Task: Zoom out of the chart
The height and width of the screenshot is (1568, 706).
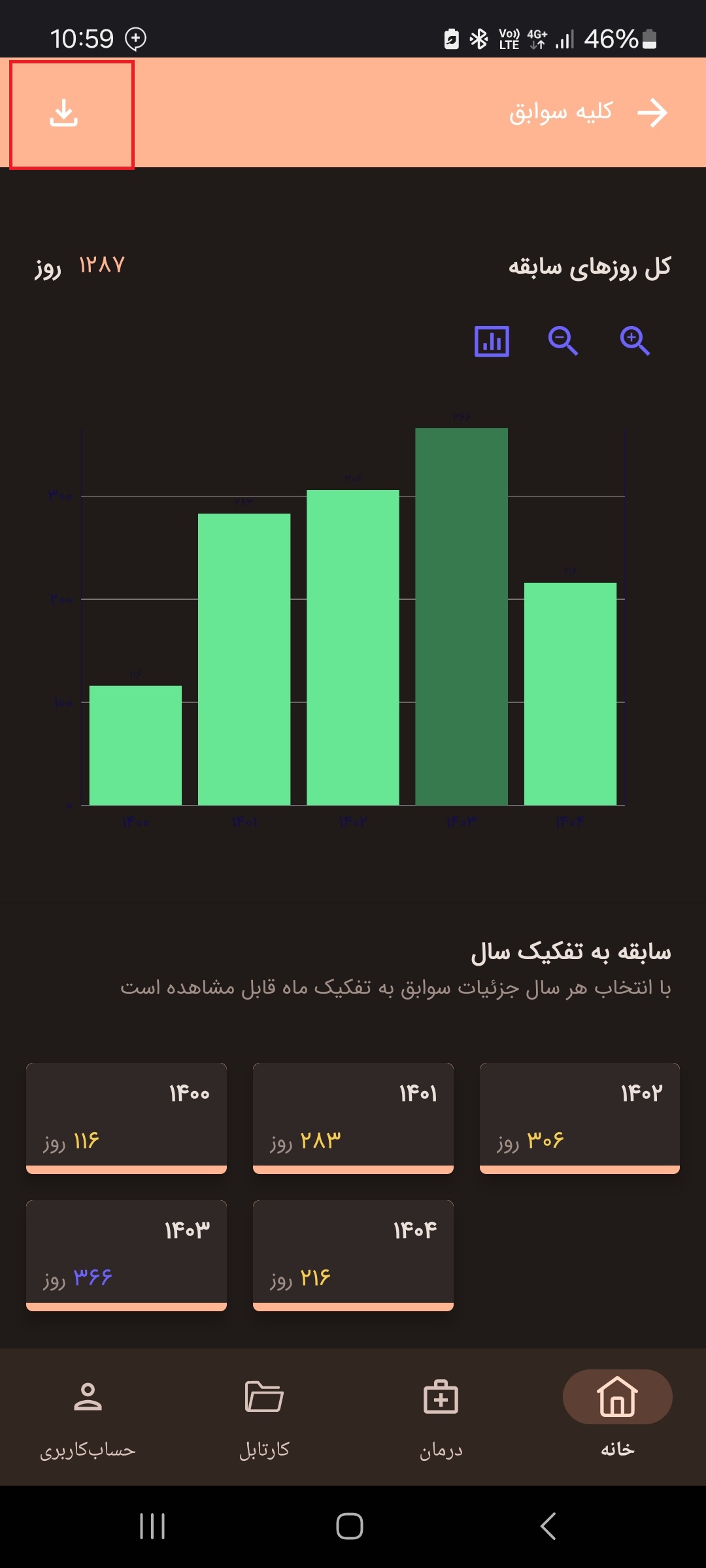Action: 563,340
